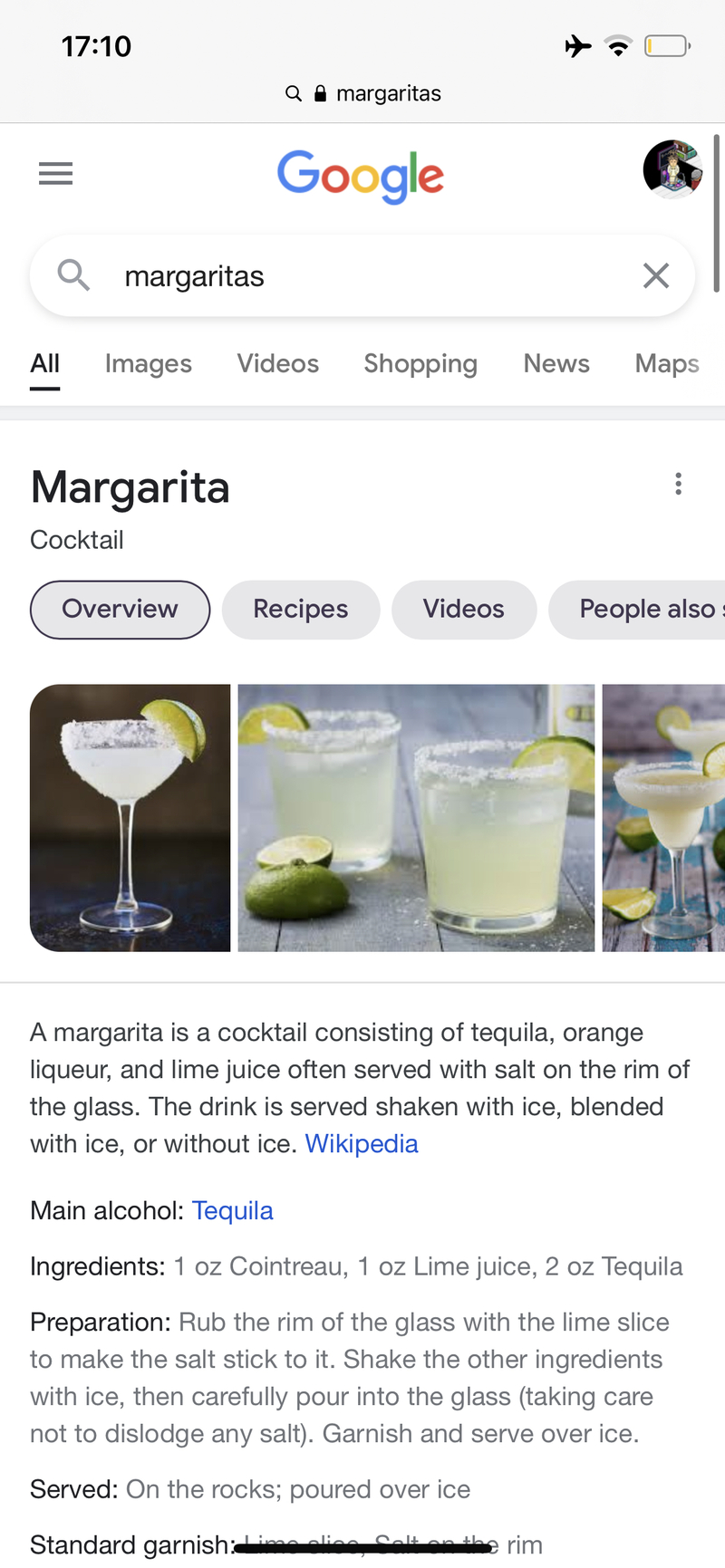Select the Videos filter chip
Viewport: 725px width, 1568px height.
(x=464, y=610)
